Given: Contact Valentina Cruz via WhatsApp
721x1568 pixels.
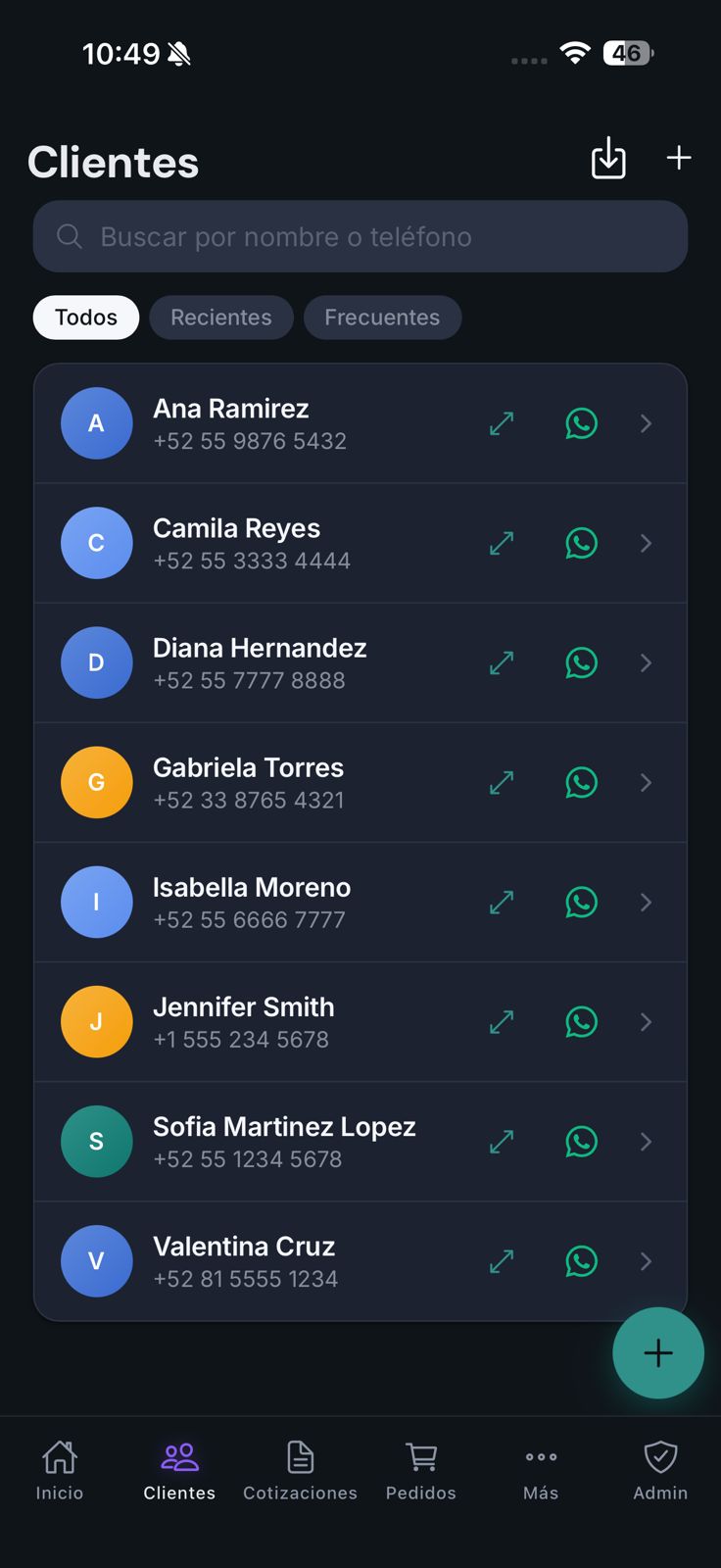Looking at the screenshot, I should coord(582,1261).
